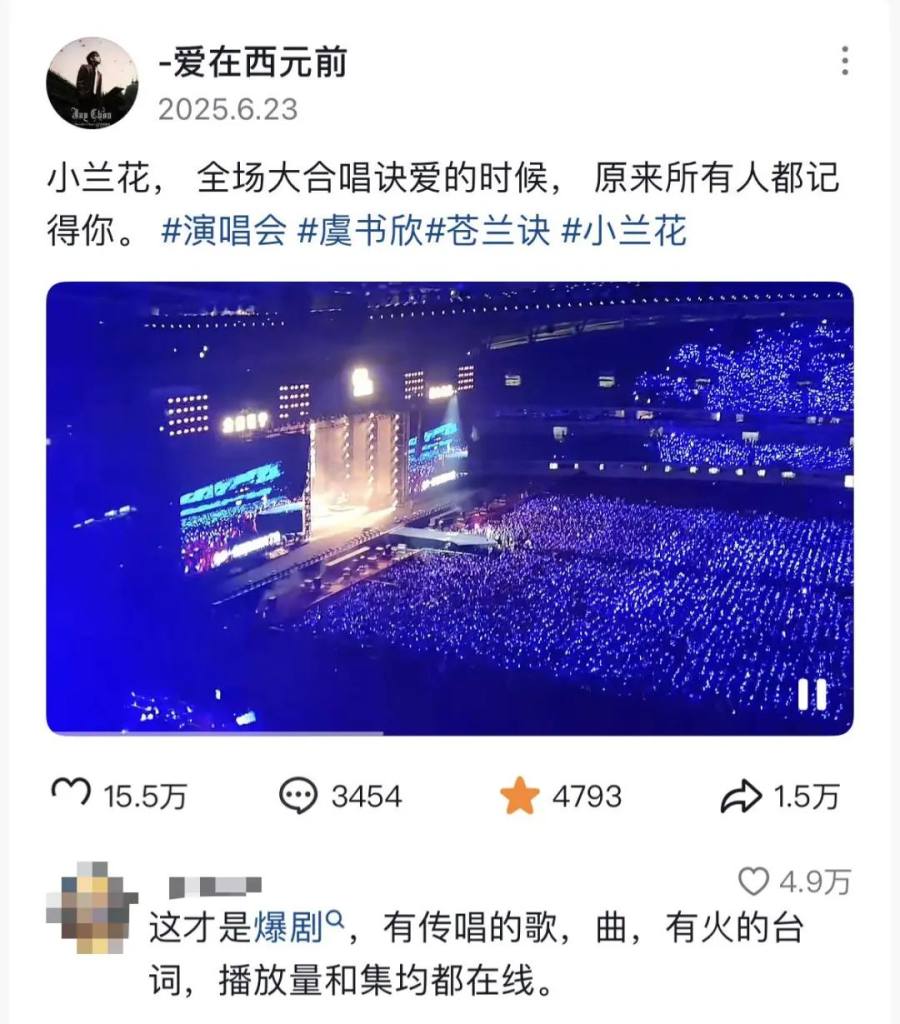Open the #苍兰诀 hashtag
The width and height of the screenshot is (900, 1024).
point(489,232)
